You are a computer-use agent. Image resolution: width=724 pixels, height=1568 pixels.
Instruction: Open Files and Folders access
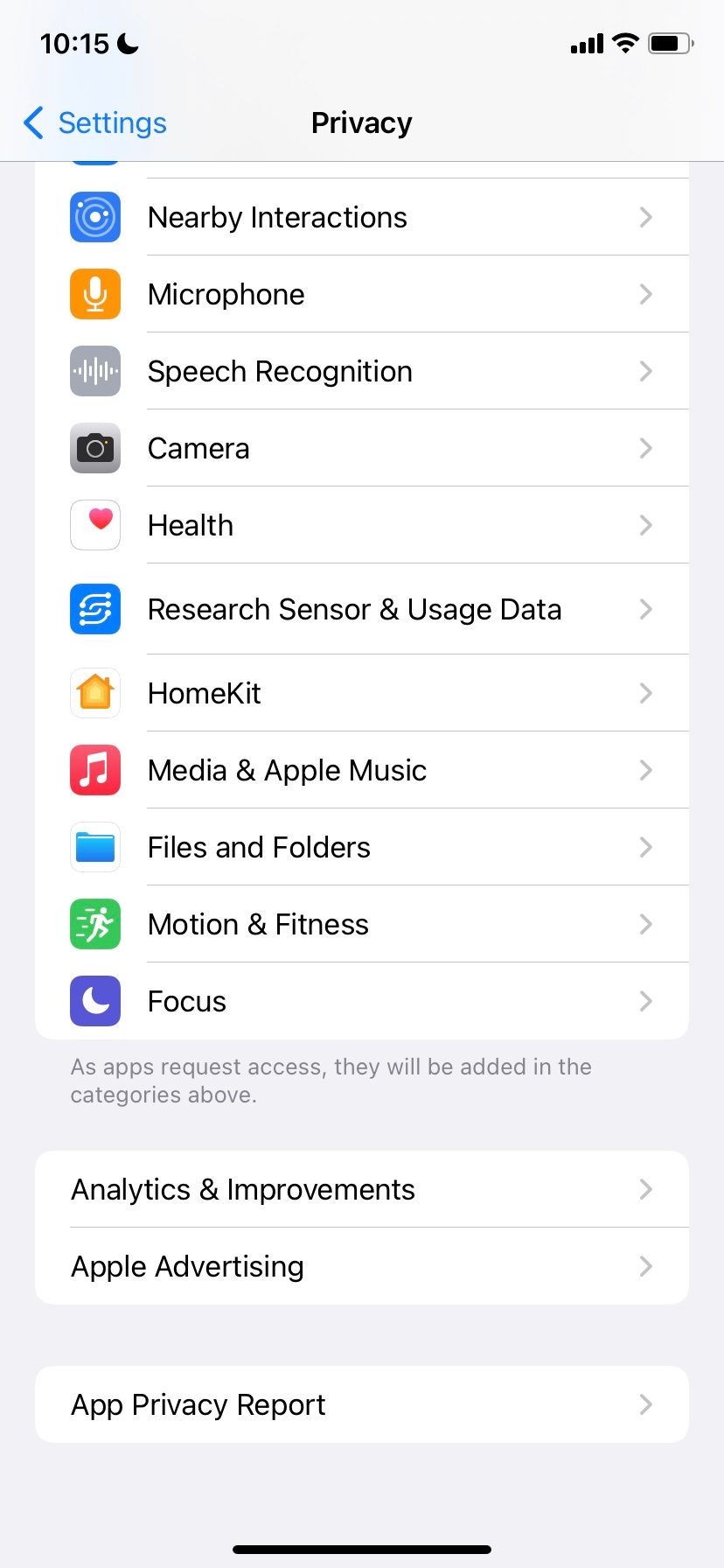pyautogui.click(x=362, y=847)
